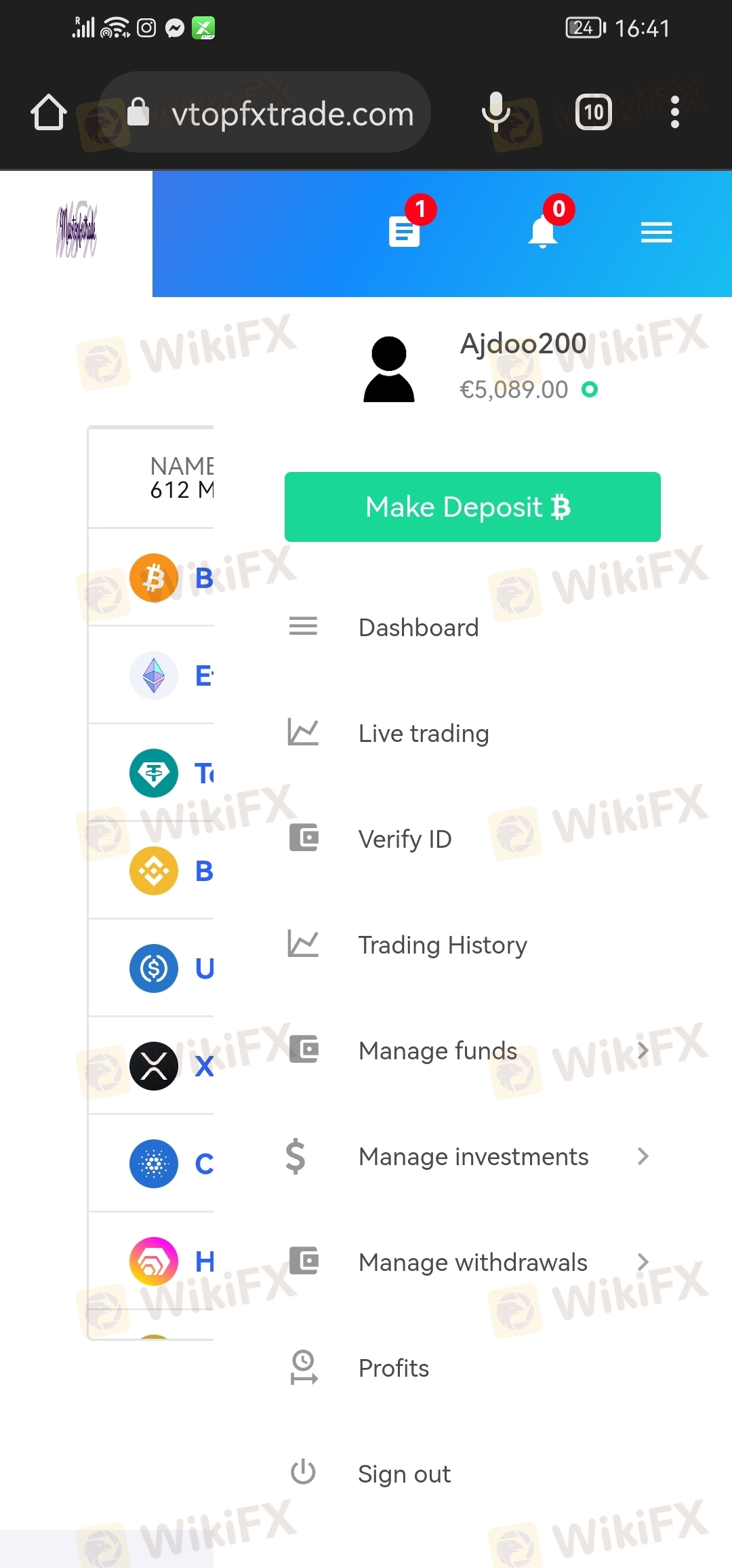Tap the browser home icon
The width and height of the screenshot is (732, 1568).
pyautogui.click(x=49, y=113)
